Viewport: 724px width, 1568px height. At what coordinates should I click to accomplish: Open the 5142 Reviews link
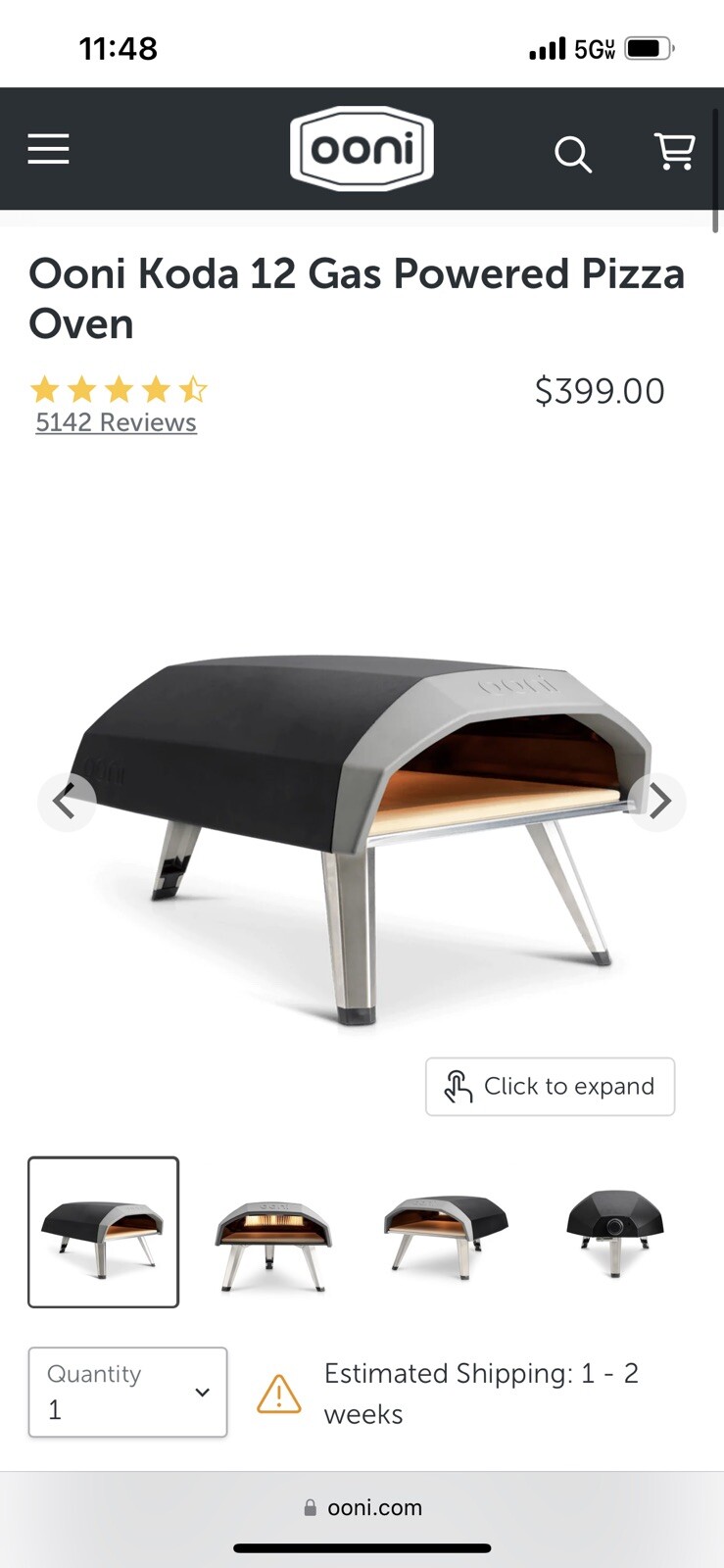click(x=115, y=422)
